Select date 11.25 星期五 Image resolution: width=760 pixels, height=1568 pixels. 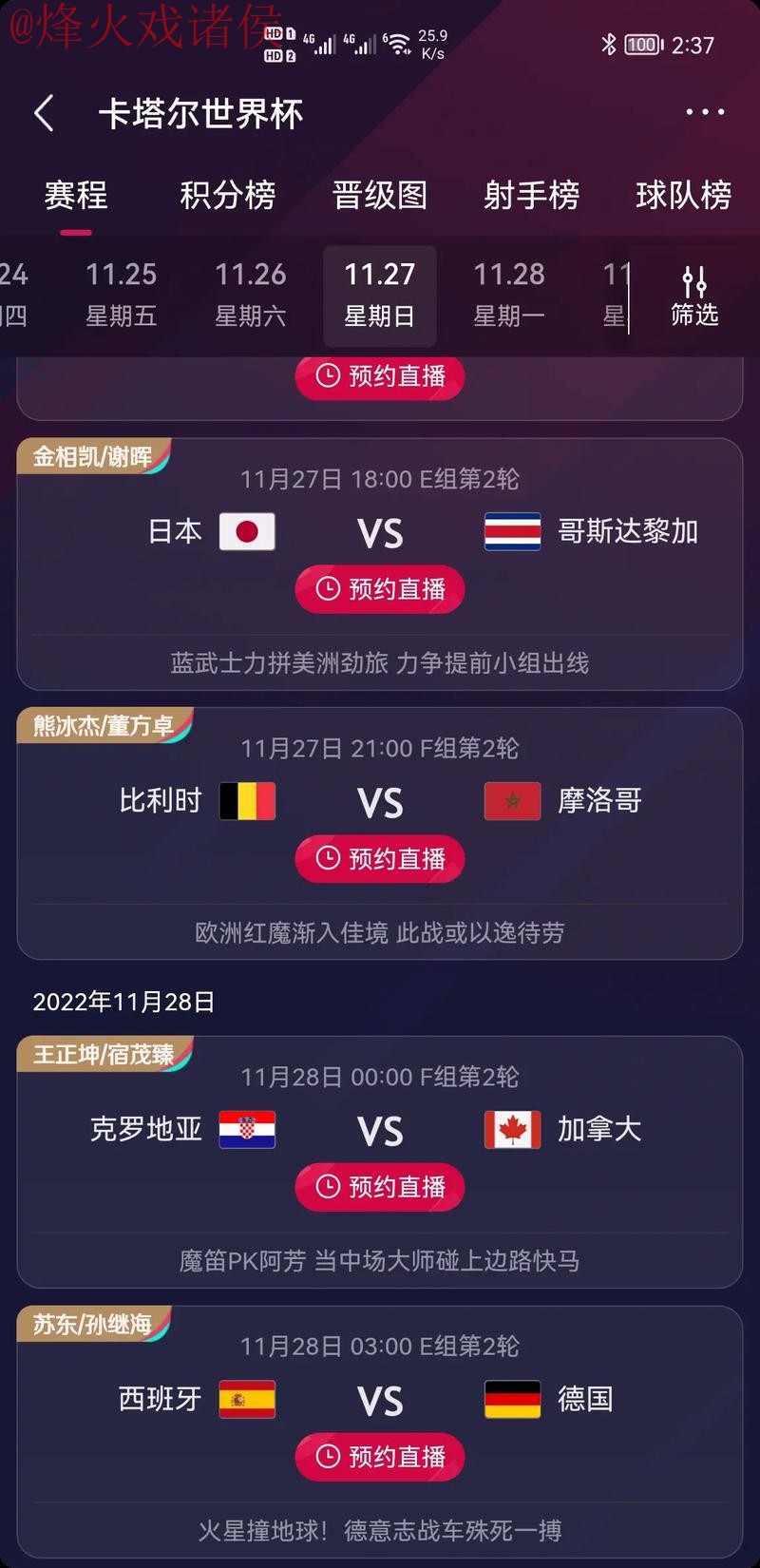click(x=122, y=293)
